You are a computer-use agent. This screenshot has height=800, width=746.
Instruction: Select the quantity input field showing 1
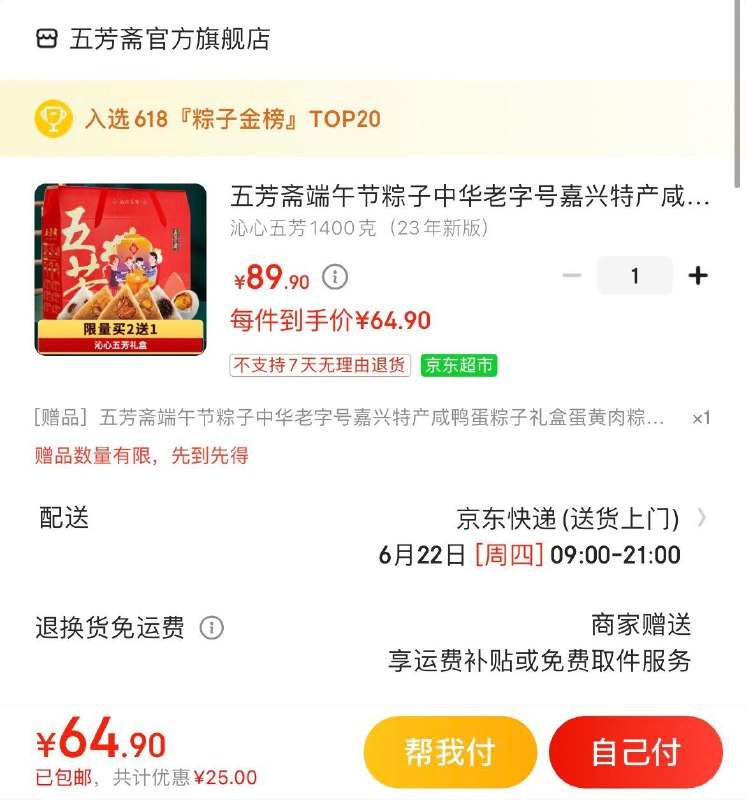coord(636,274)
